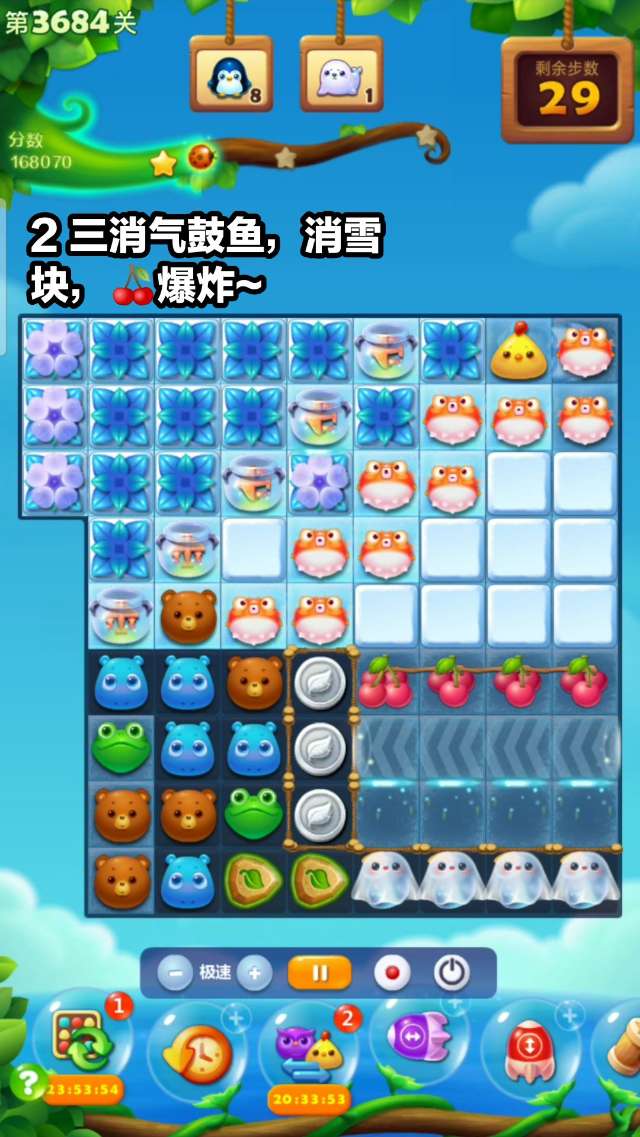Viewport: 640px width, 1137px height.
Task: Use the board shuffle booster
Action: [x=83, y=1043]
